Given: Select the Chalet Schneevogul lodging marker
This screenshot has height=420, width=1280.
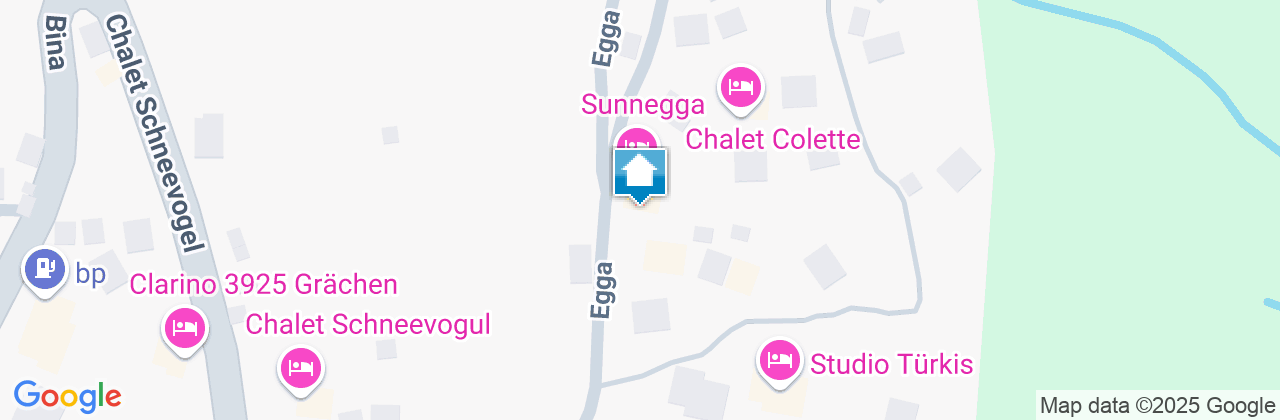Looking at the screenshot, I should coord(301,368).
